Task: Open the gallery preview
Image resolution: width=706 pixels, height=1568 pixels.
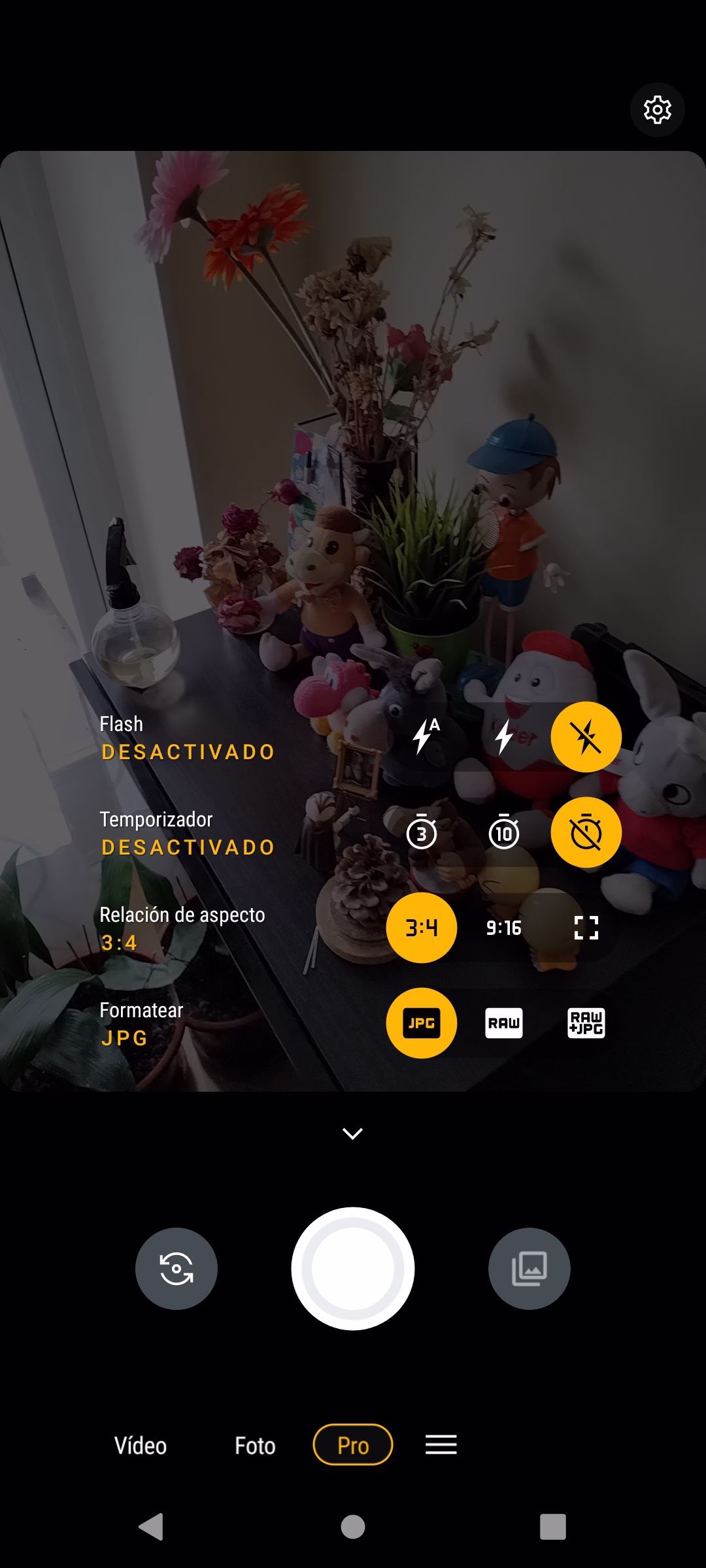Action: point(529,1268)
